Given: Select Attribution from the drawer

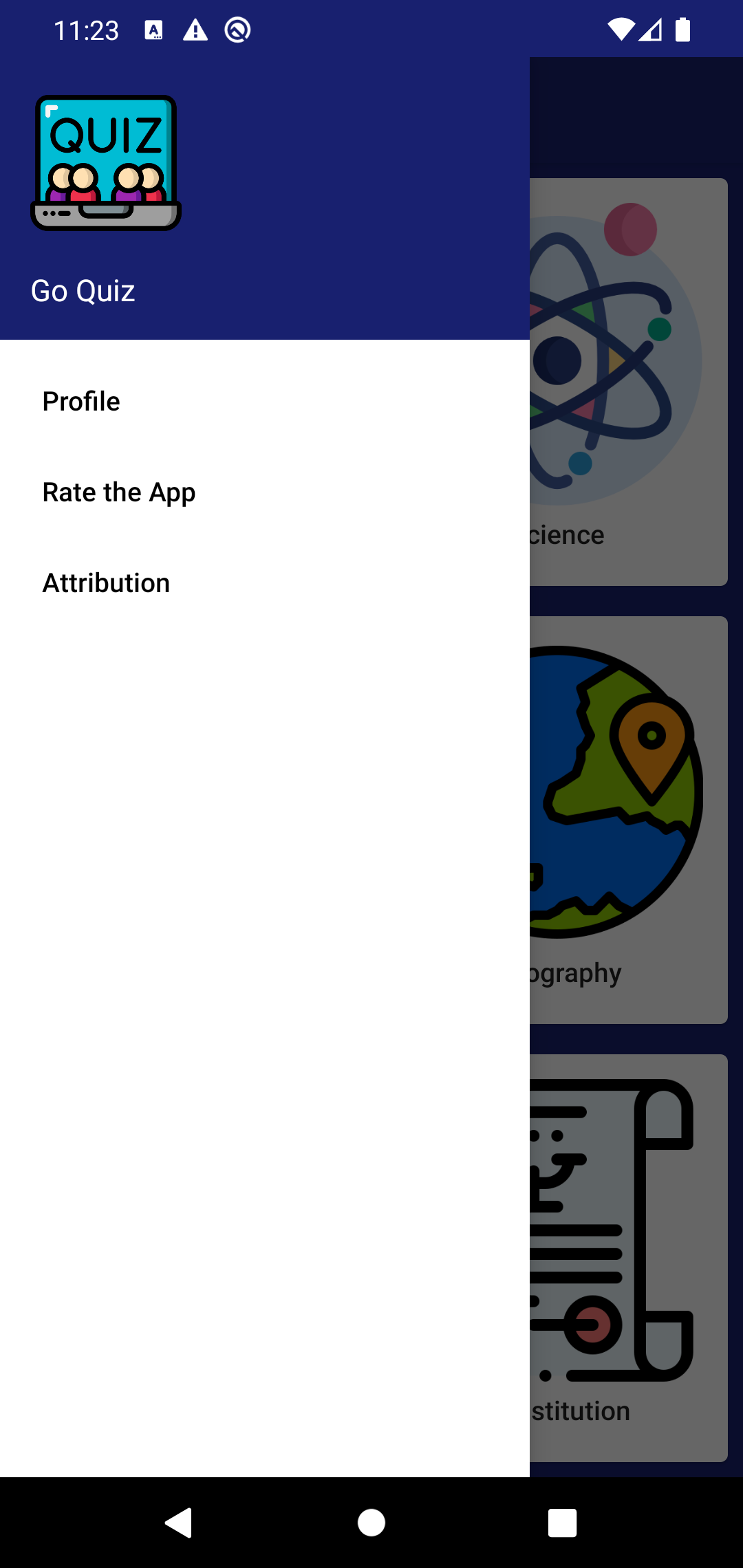Looking at the screenshot, I should 106,582.
